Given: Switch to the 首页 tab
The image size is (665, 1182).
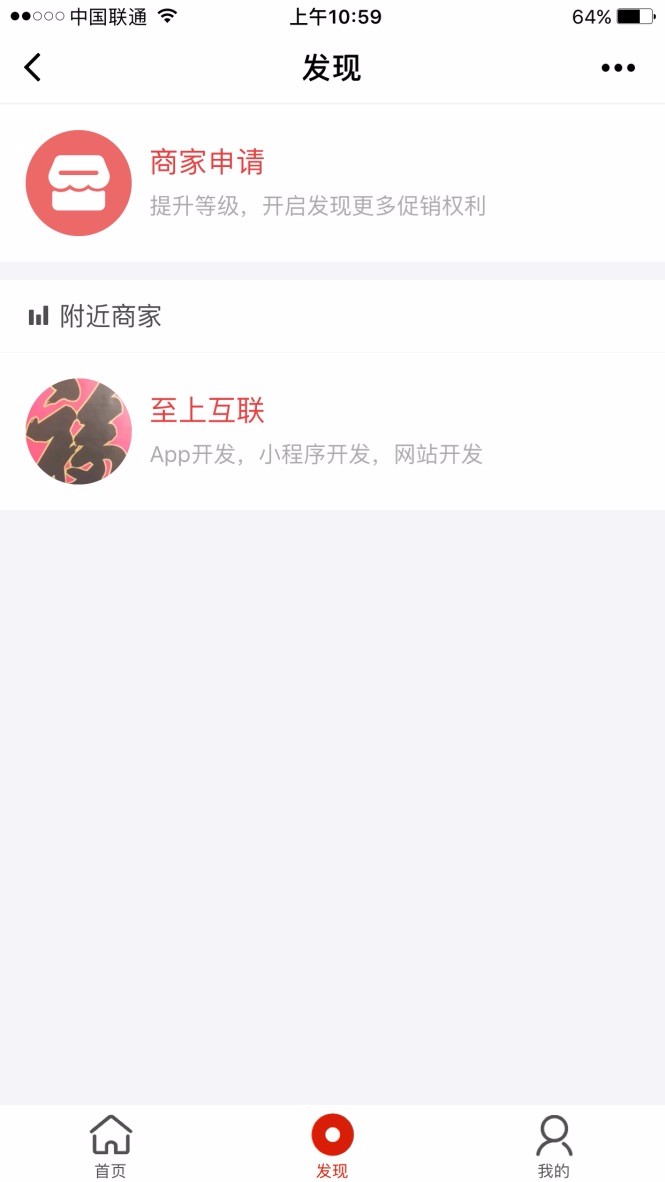Looking at the screenshot, I should (111, 1146).
